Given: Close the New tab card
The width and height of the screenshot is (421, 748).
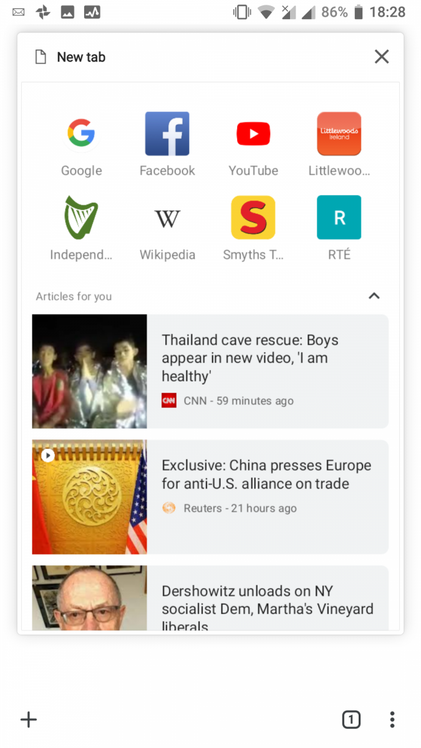Looking at the screenshot, I should tap(381, 57).
